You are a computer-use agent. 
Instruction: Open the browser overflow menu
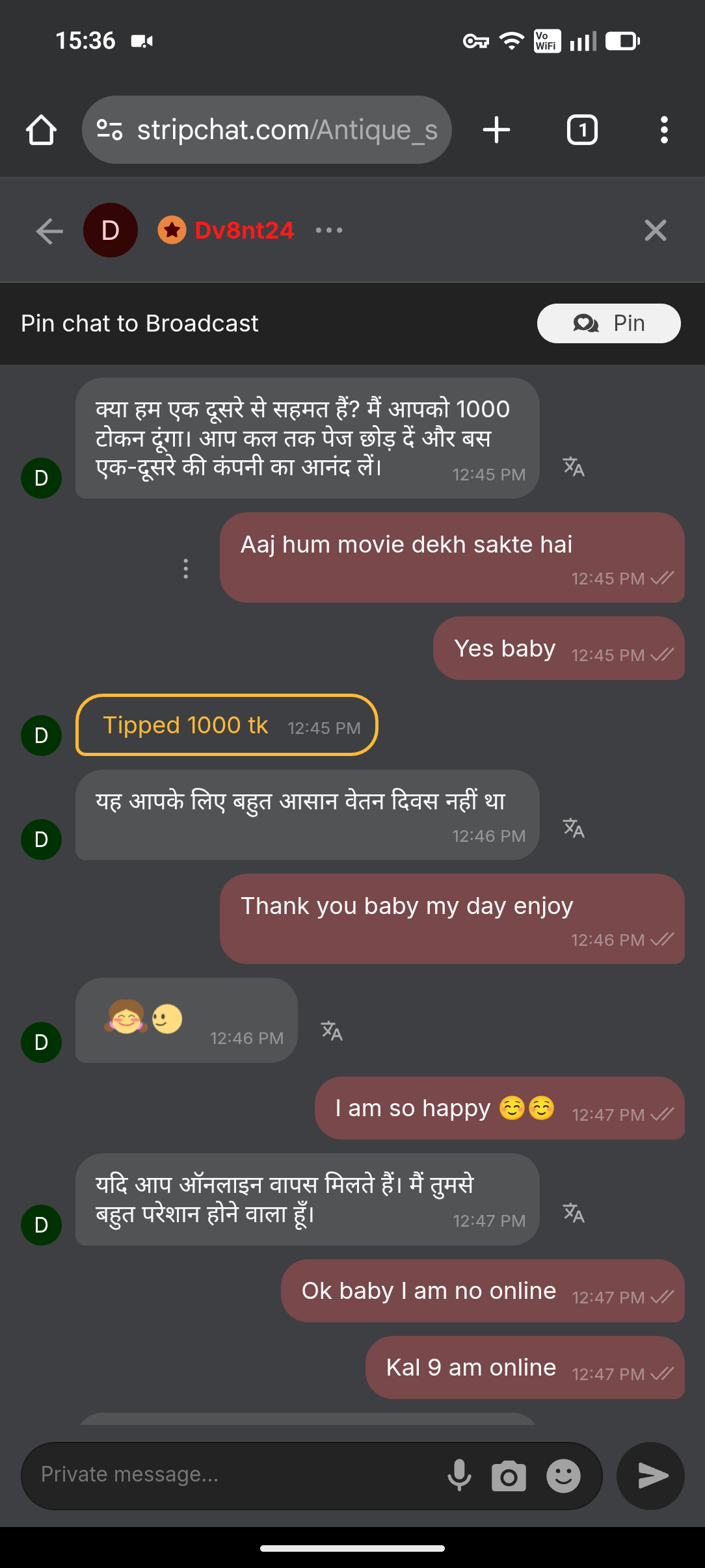point(663,130)
